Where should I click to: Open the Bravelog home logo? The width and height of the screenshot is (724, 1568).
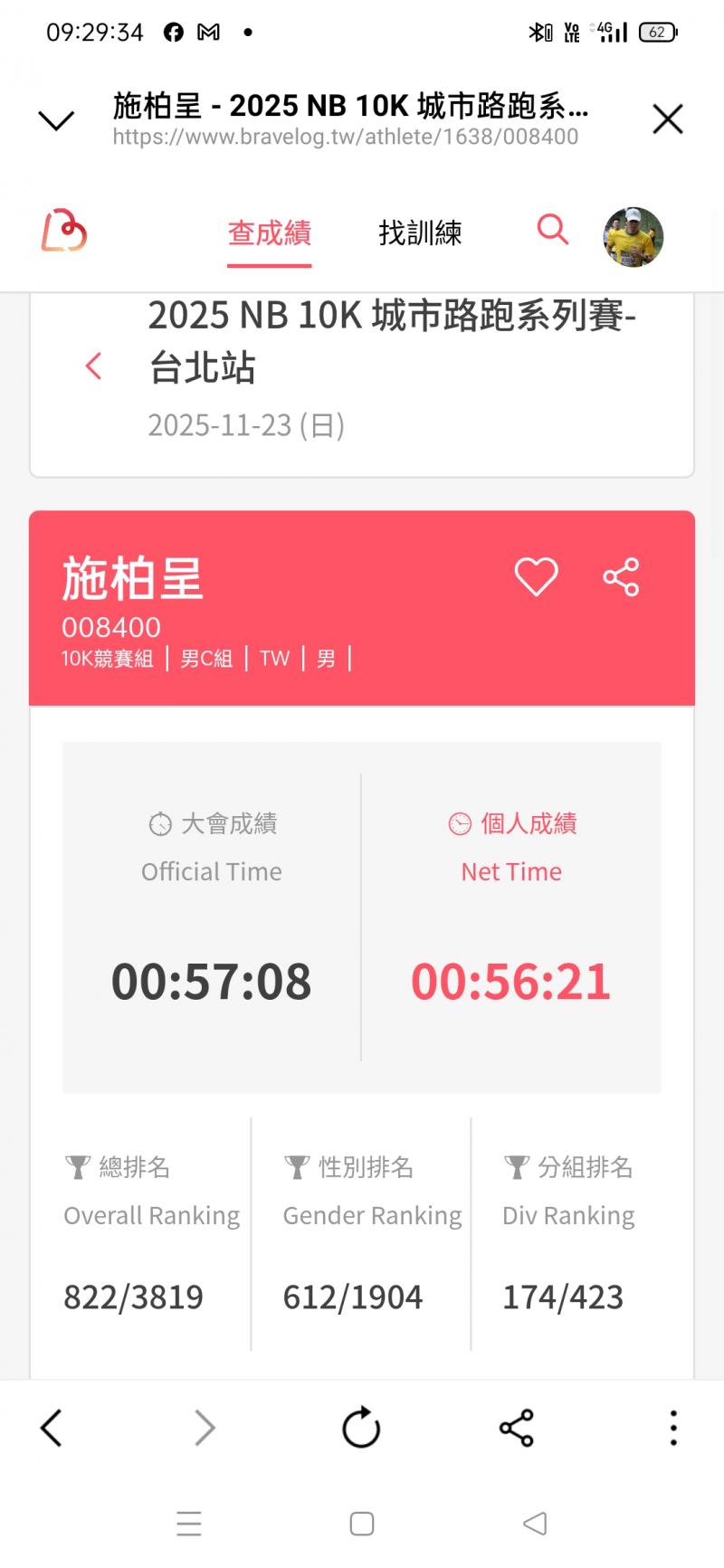(x=64, y=231)
